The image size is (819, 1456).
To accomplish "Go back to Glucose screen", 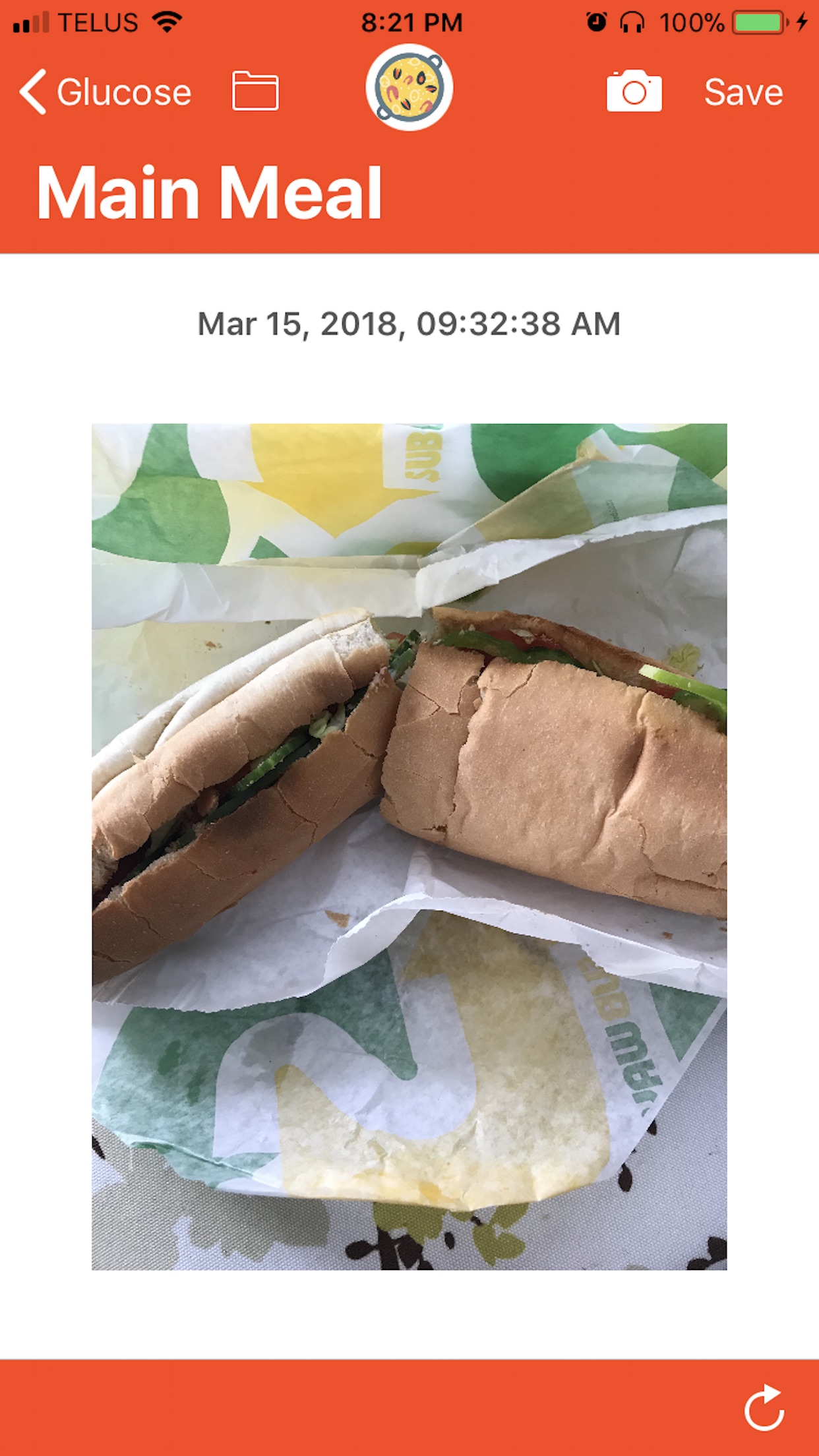I will coord(106,92).
